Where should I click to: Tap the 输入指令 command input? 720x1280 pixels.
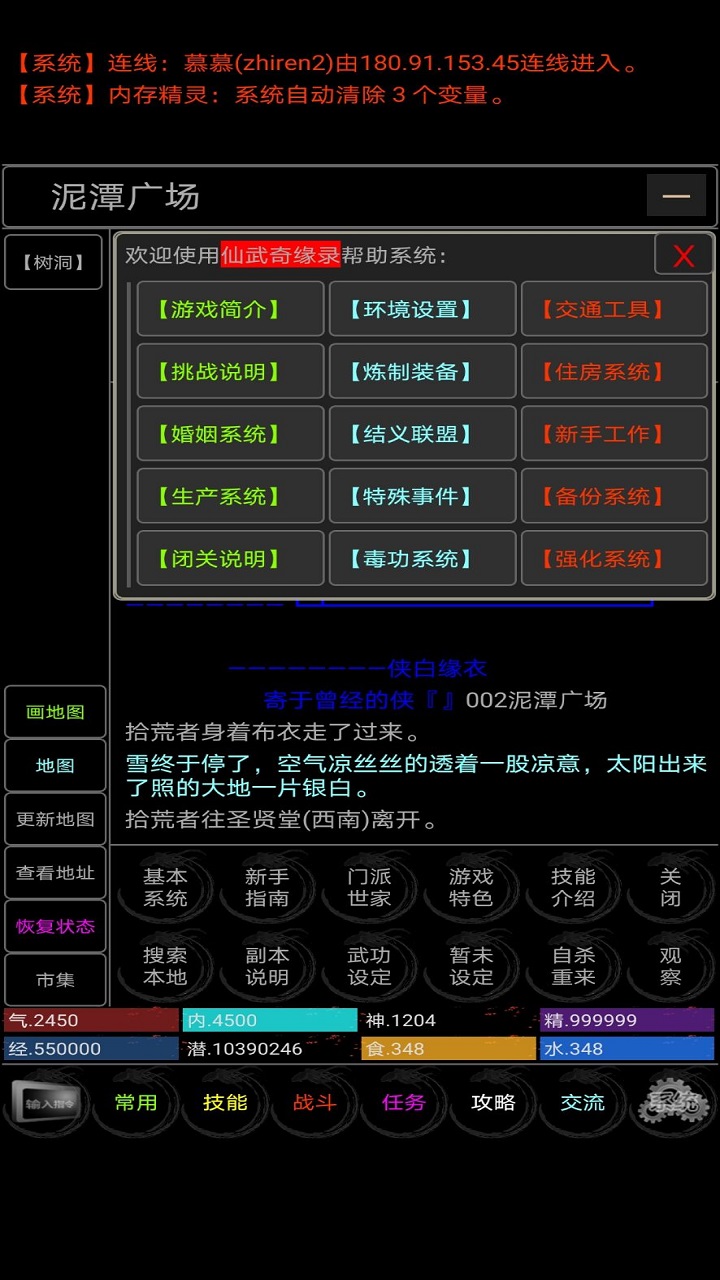click(46, 1102)
